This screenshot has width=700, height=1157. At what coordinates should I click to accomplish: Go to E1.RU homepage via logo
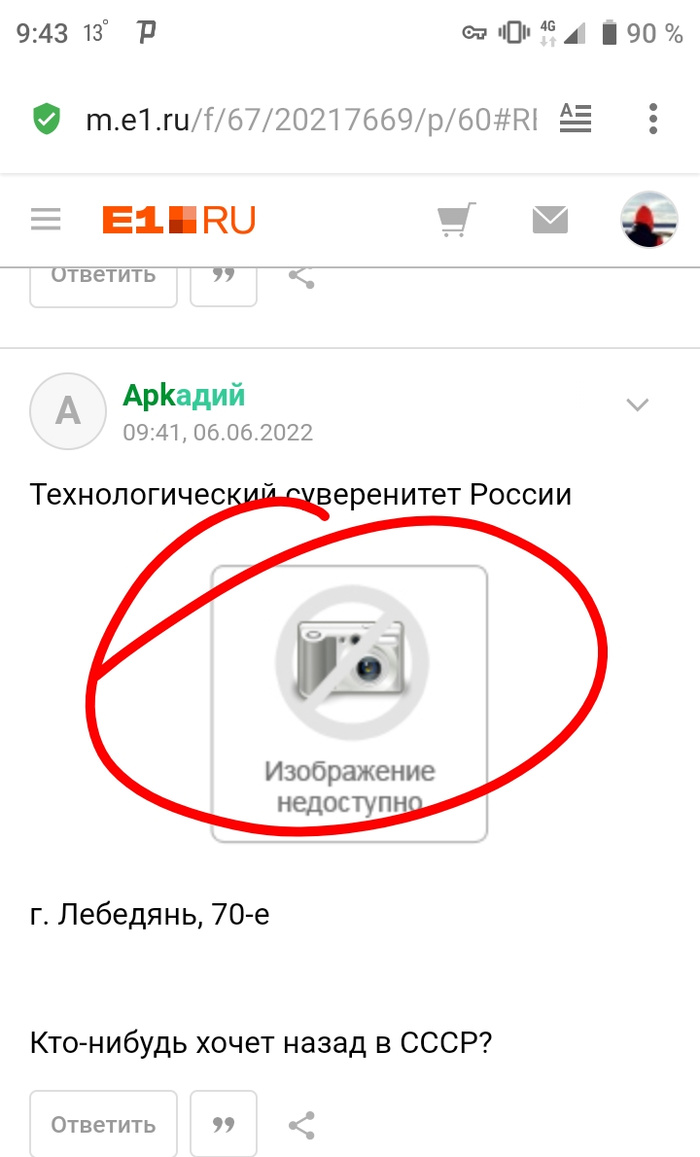click(x=179, y=219)
